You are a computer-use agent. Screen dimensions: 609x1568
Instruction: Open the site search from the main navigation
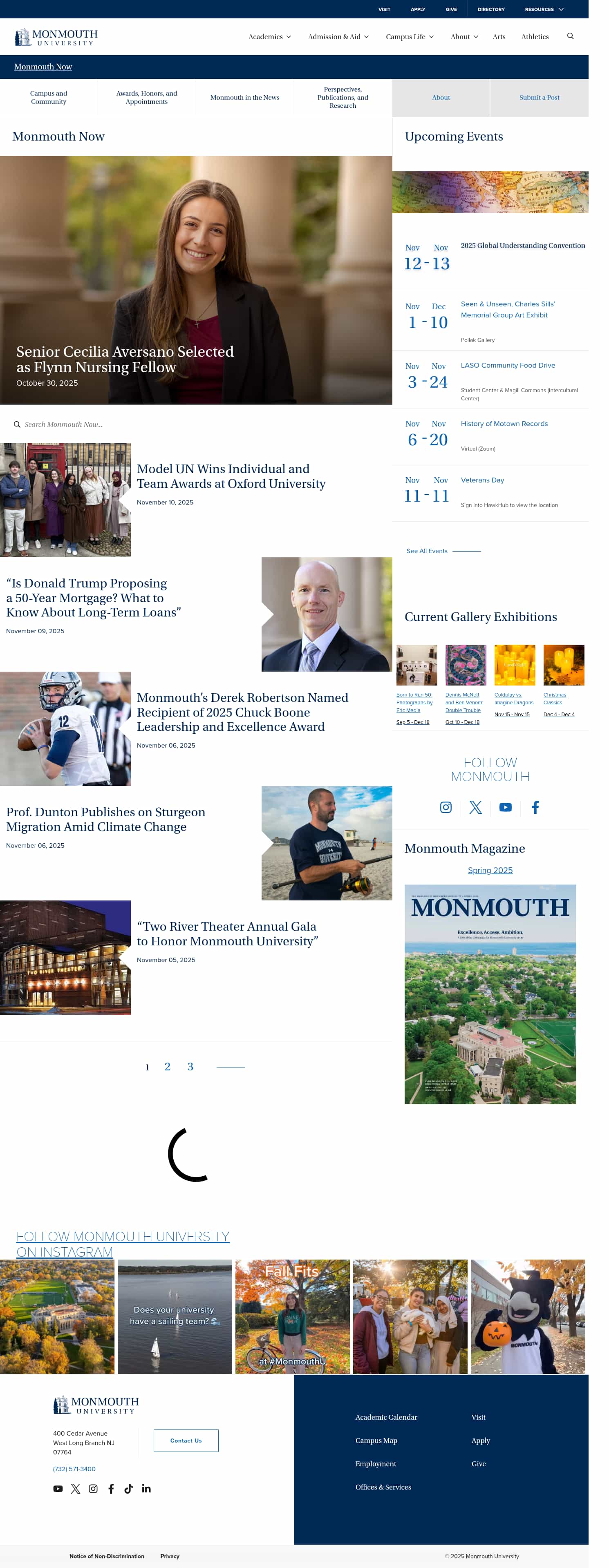(571, 36)
